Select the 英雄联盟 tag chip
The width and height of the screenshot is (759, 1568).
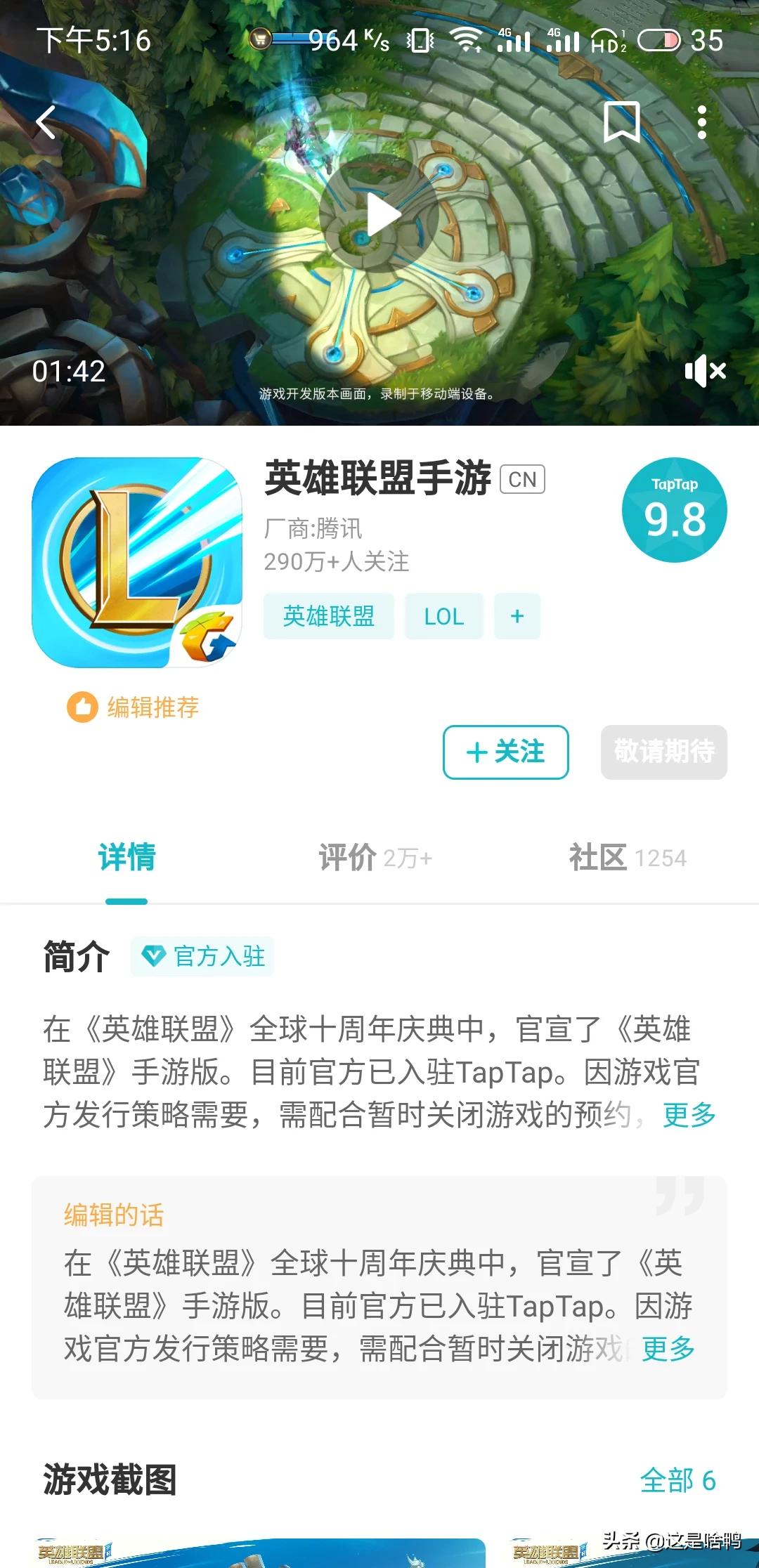click(328, 616)
